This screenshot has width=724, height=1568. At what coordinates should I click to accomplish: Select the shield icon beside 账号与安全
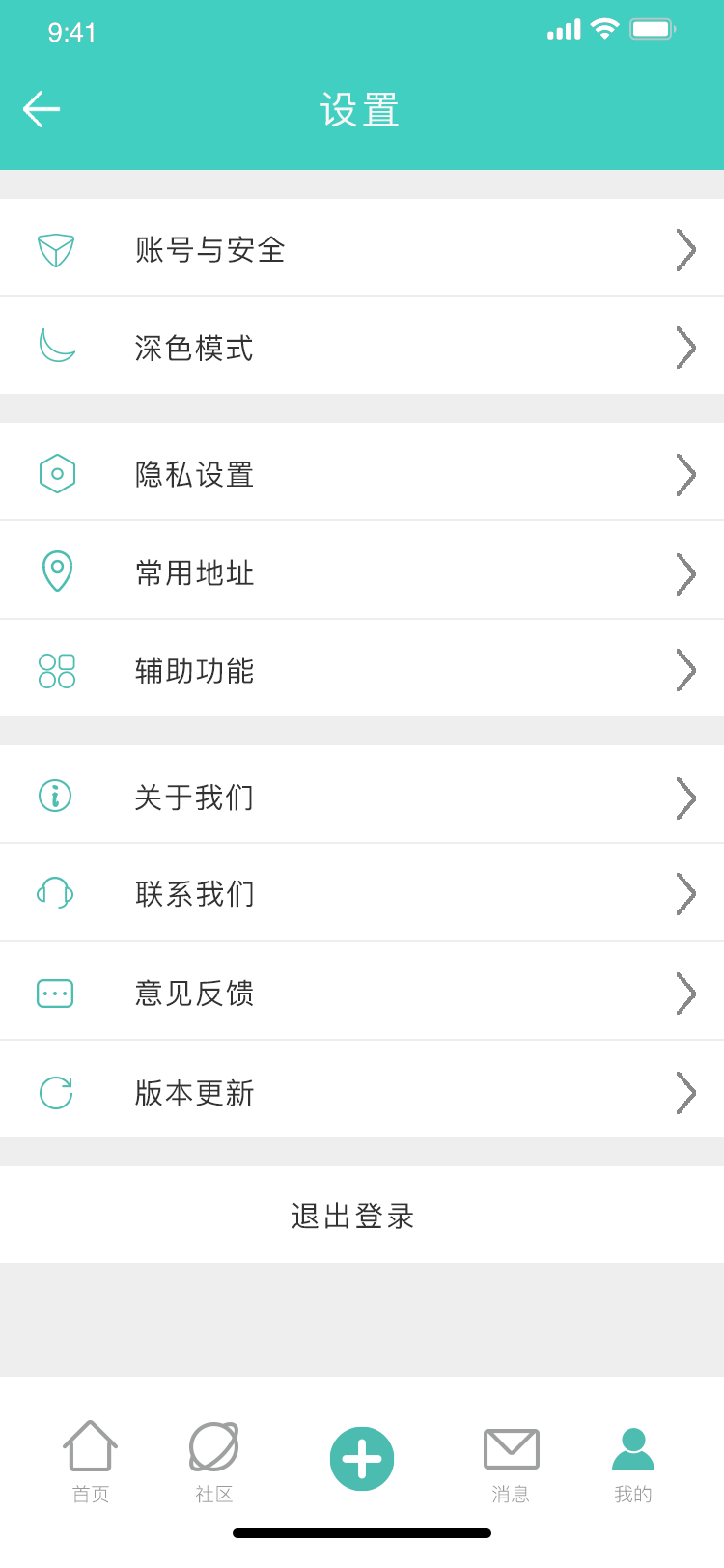[x=57, y=248]
